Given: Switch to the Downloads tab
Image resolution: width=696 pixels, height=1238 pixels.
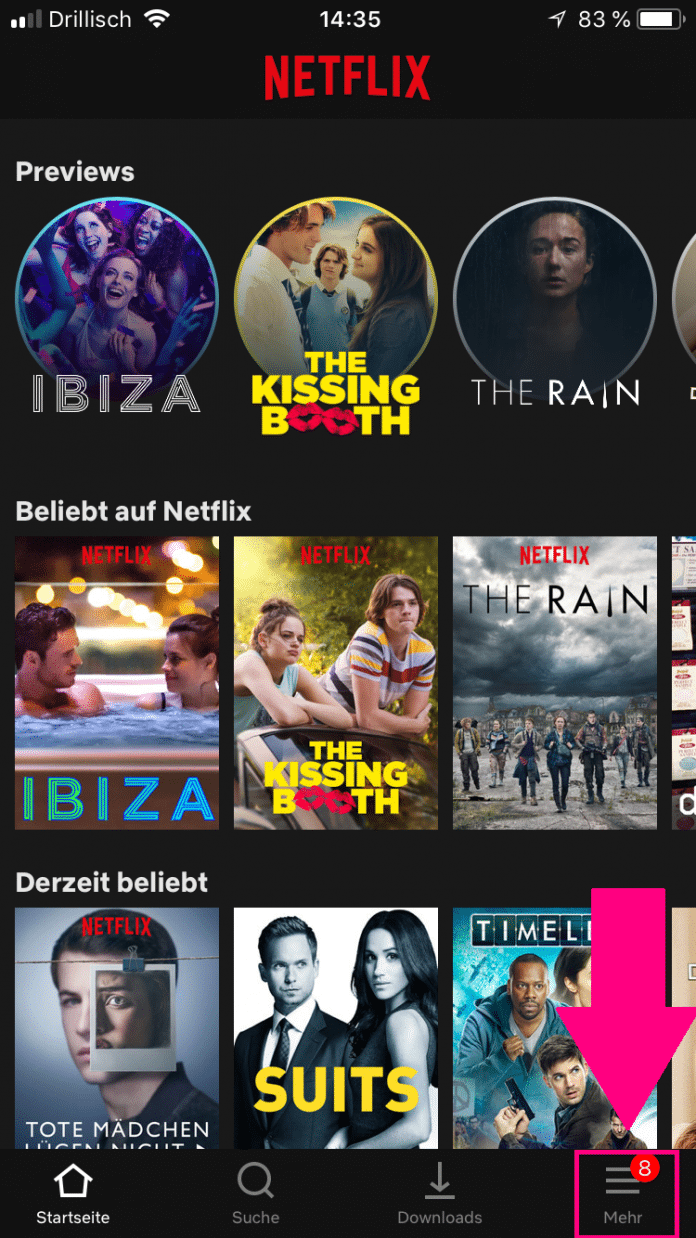Looking at the screenshot, I should (439, 1194).
